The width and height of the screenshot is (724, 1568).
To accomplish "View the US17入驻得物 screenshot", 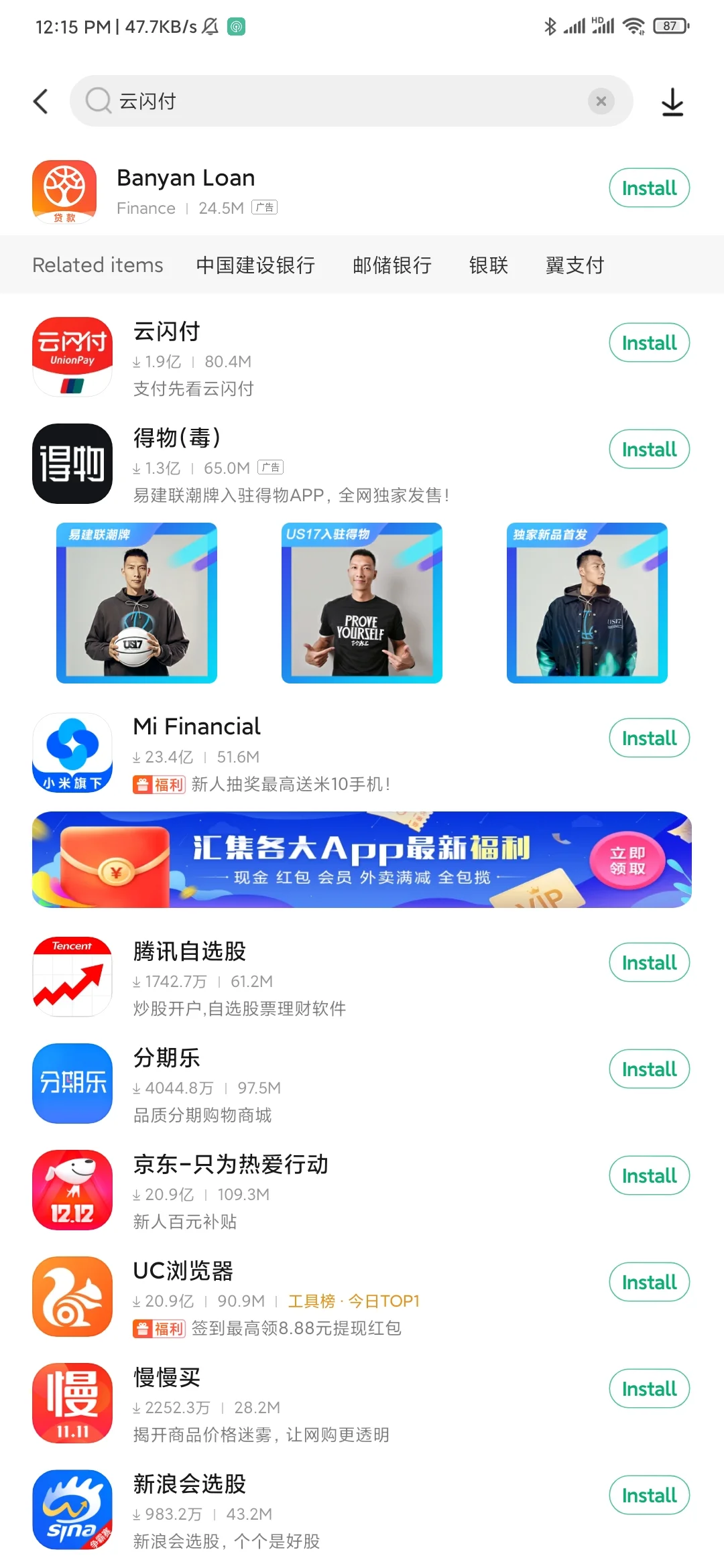I will (x=362, y=603).
